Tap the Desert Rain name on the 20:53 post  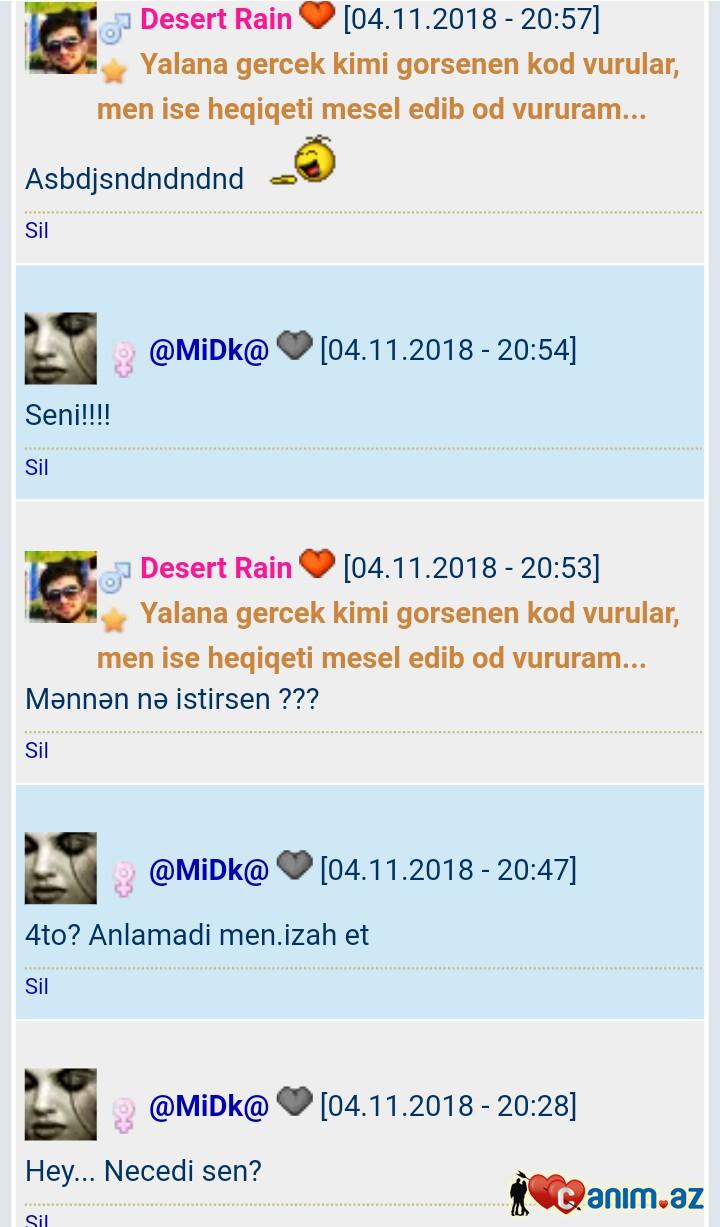pyautogui.click(x=216, y=568)
